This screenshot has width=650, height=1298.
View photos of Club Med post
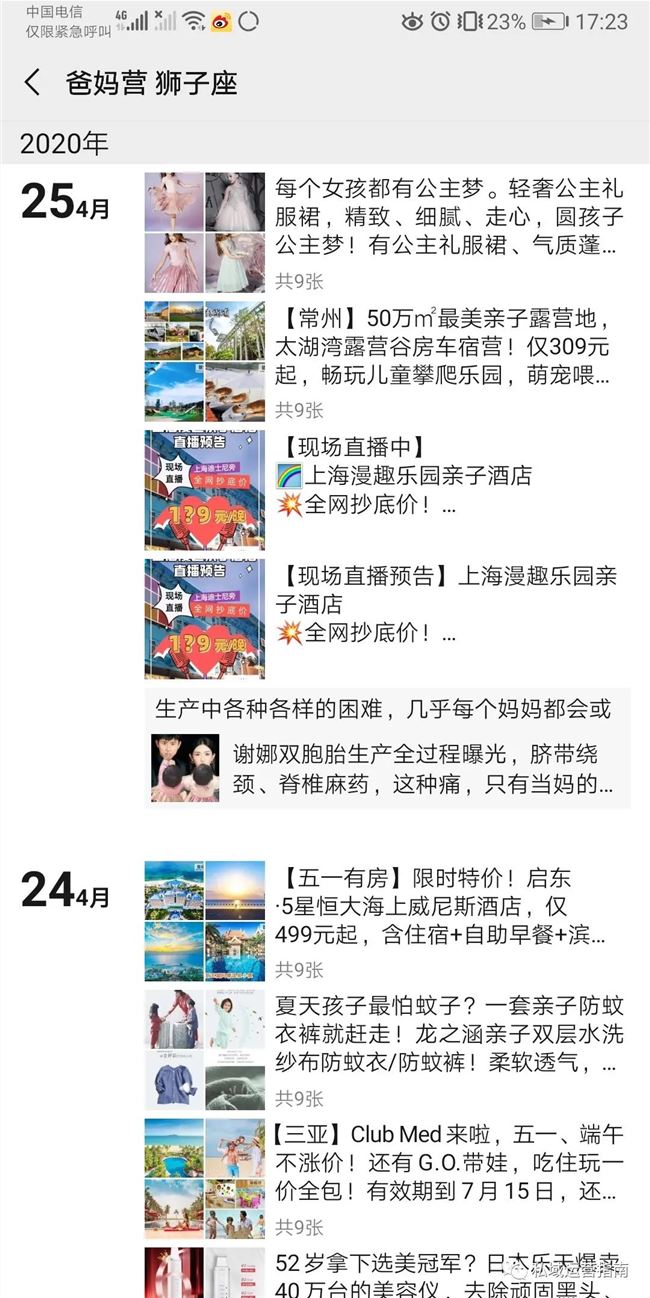coord(205,1178)
